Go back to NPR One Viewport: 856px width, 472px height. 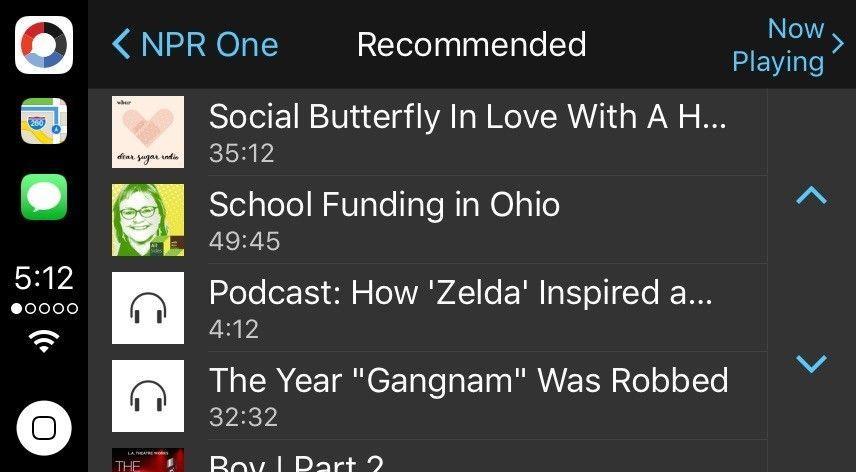click(196, 44)
